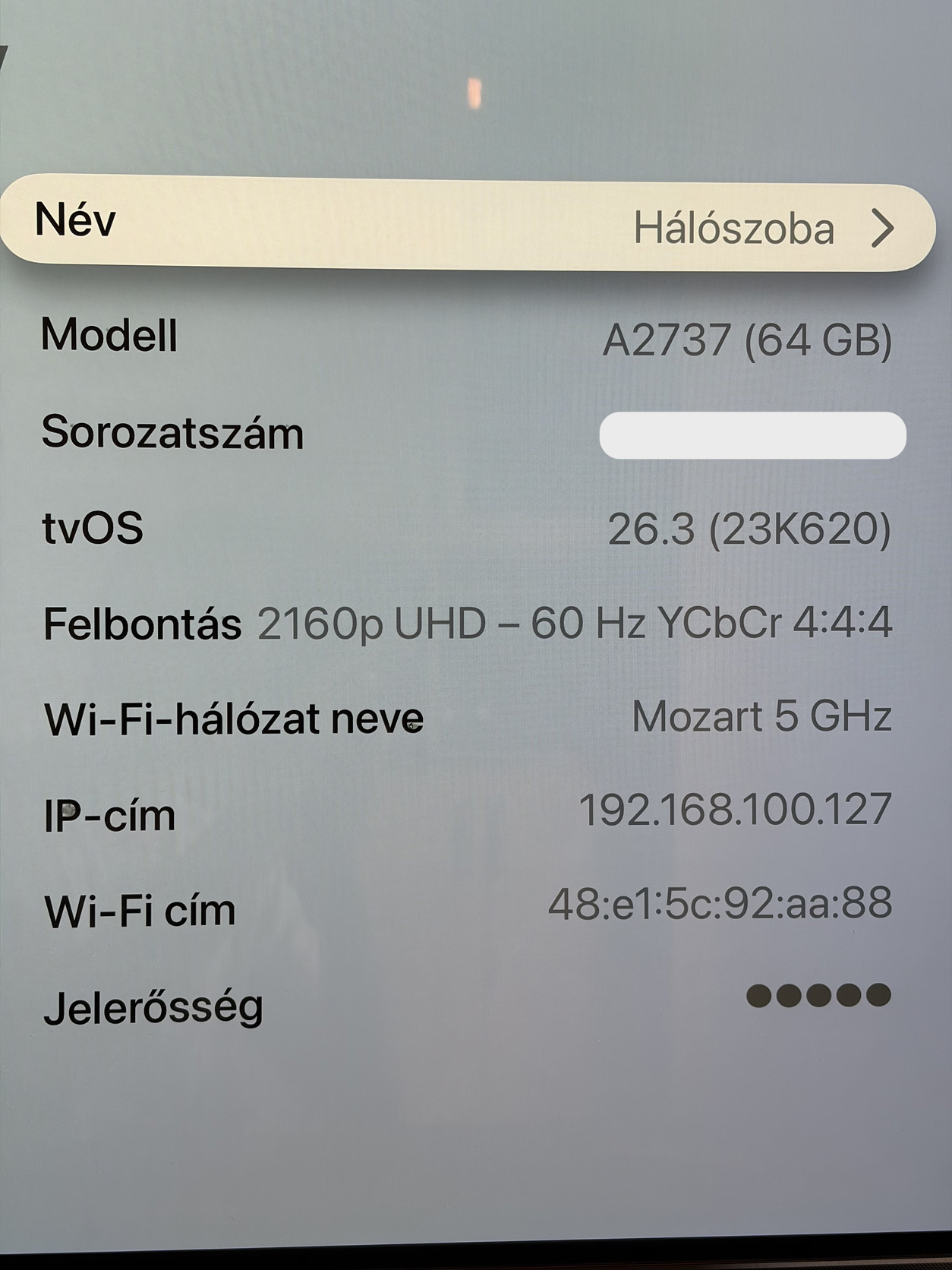The image size is (952, 1270).
Task: Open the Név row showing Hálószoba
Action: 468,225
